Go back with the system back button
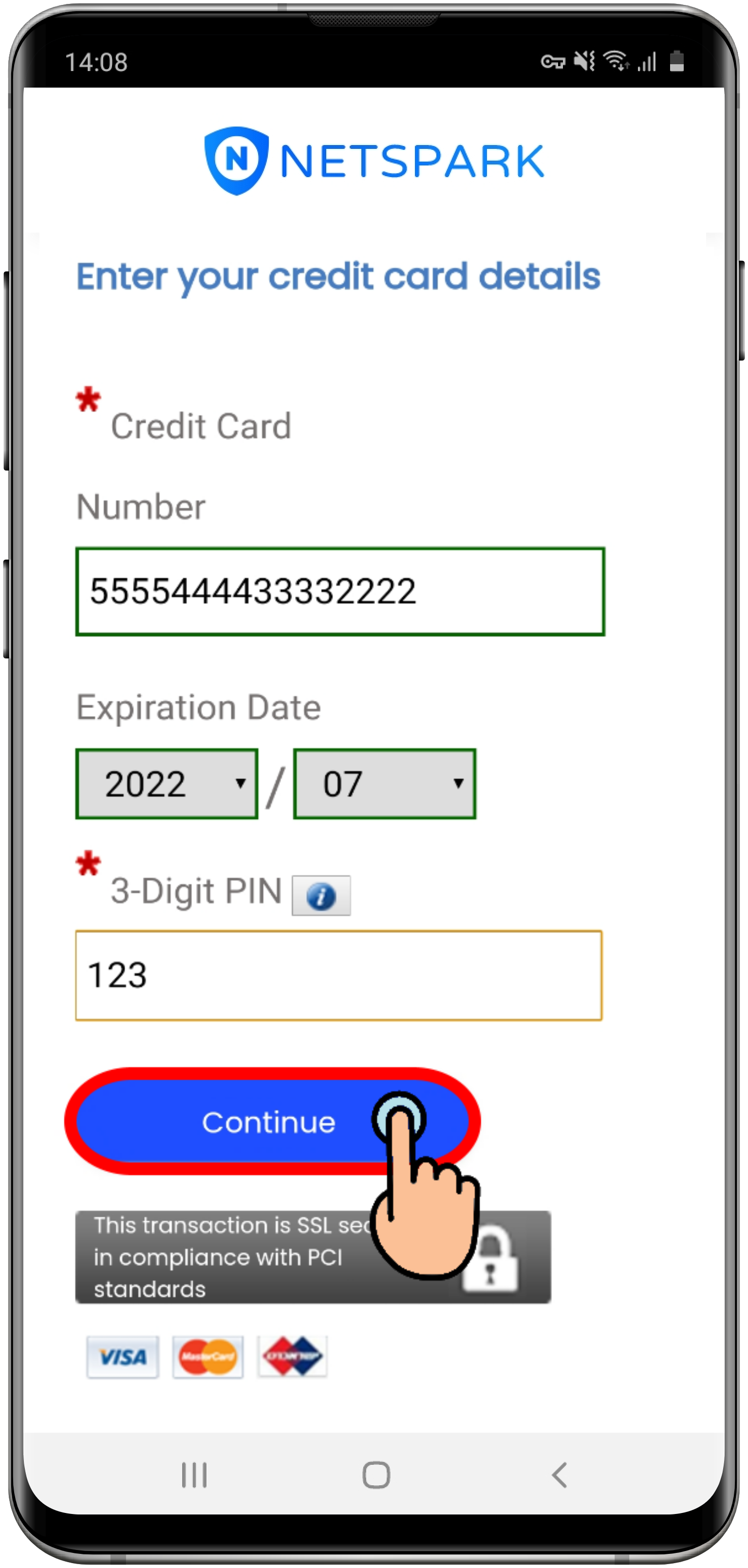748x1568 pixels. pos(559,1475)
